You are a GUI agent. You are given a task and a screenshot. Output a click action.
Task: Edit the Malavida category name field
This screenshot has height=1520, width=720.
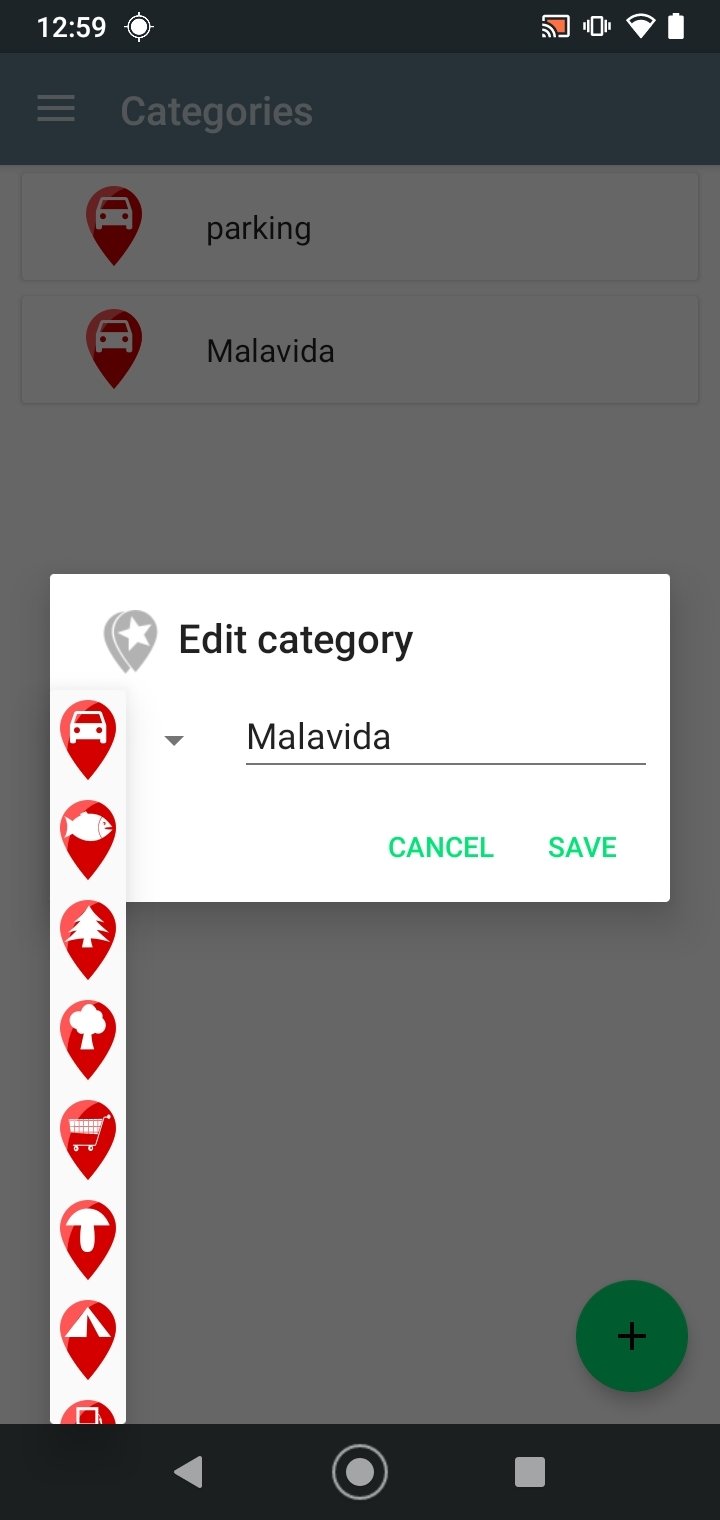445,738
